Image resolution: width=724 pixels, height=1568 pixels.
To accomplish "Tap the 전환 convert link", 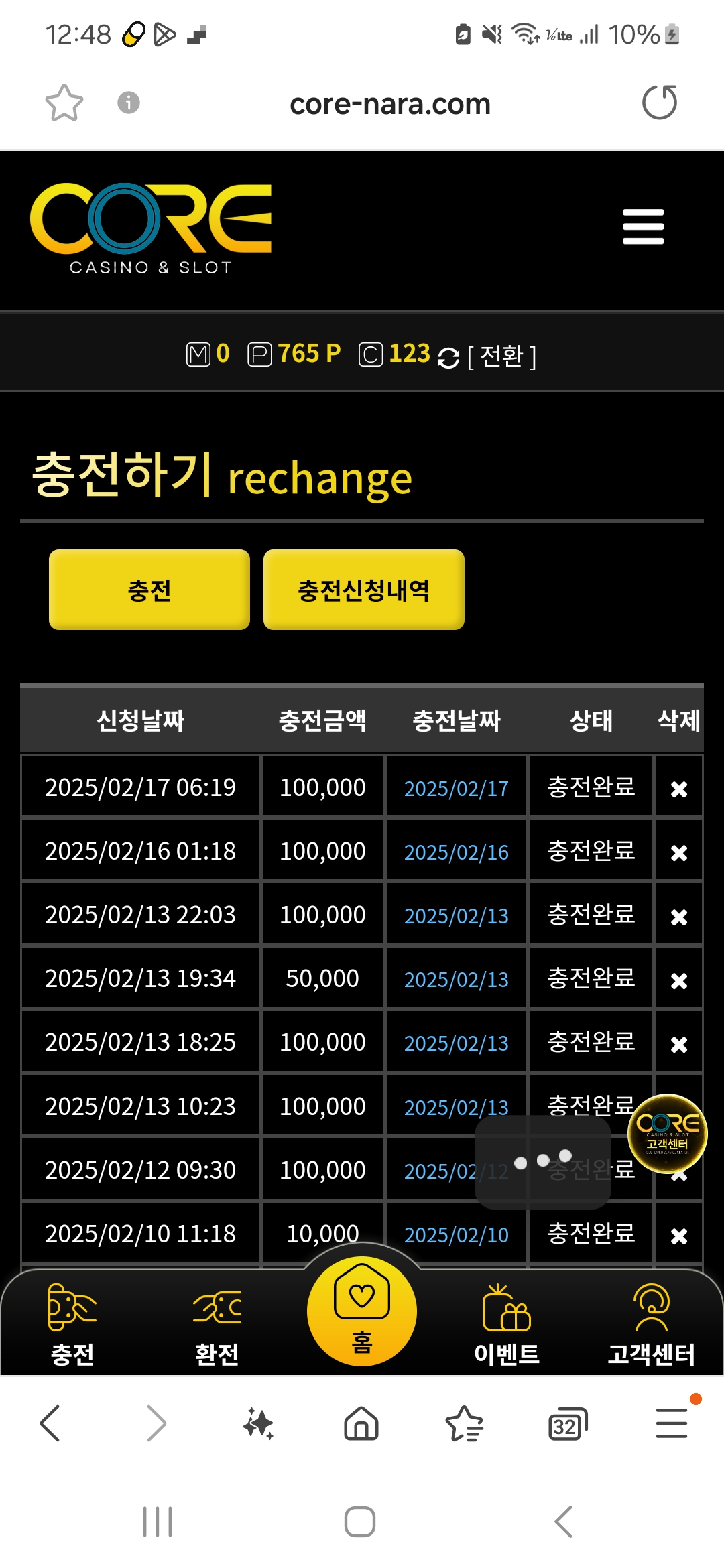I will coord(501,356).
